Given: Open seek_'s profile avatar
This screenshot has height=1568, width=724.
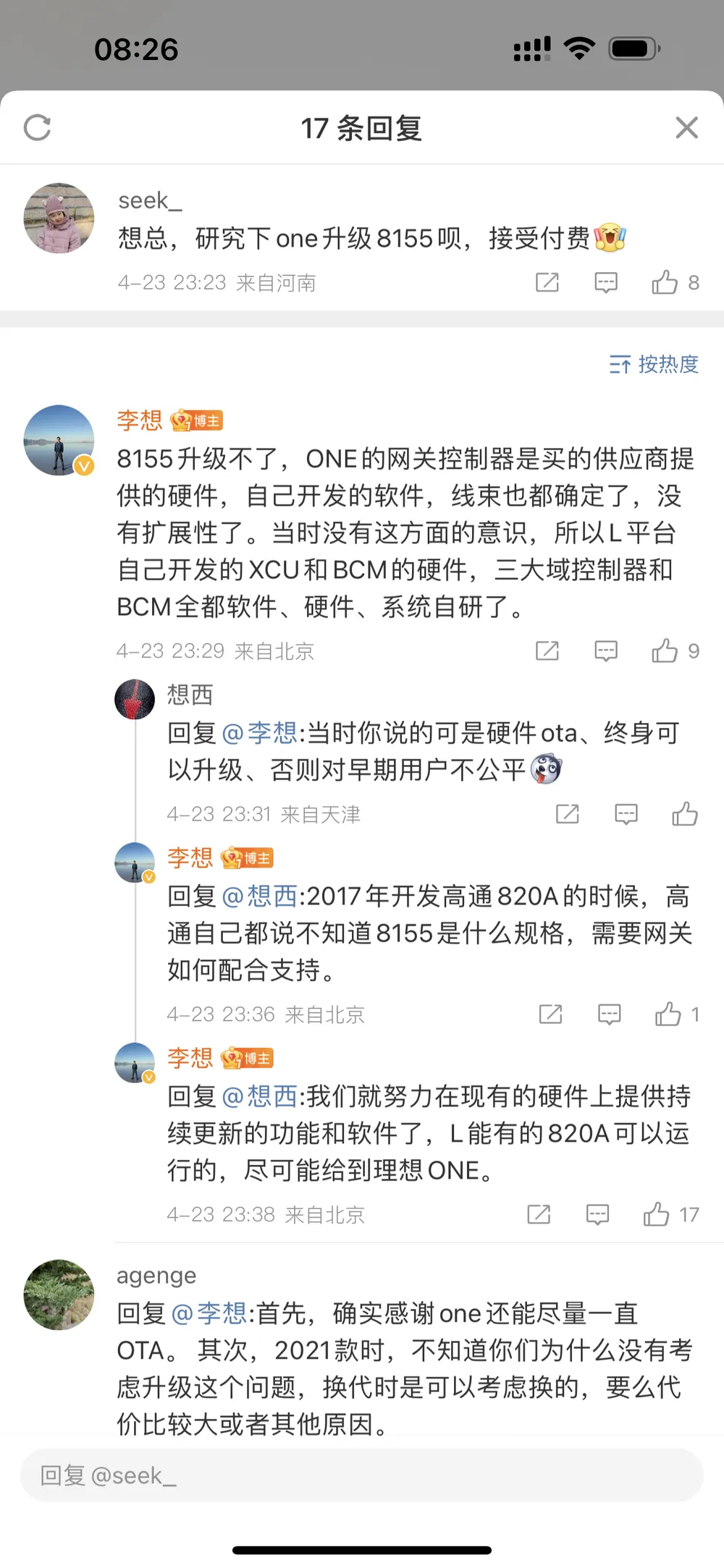Looking at the screenshot, I should 59,218.
